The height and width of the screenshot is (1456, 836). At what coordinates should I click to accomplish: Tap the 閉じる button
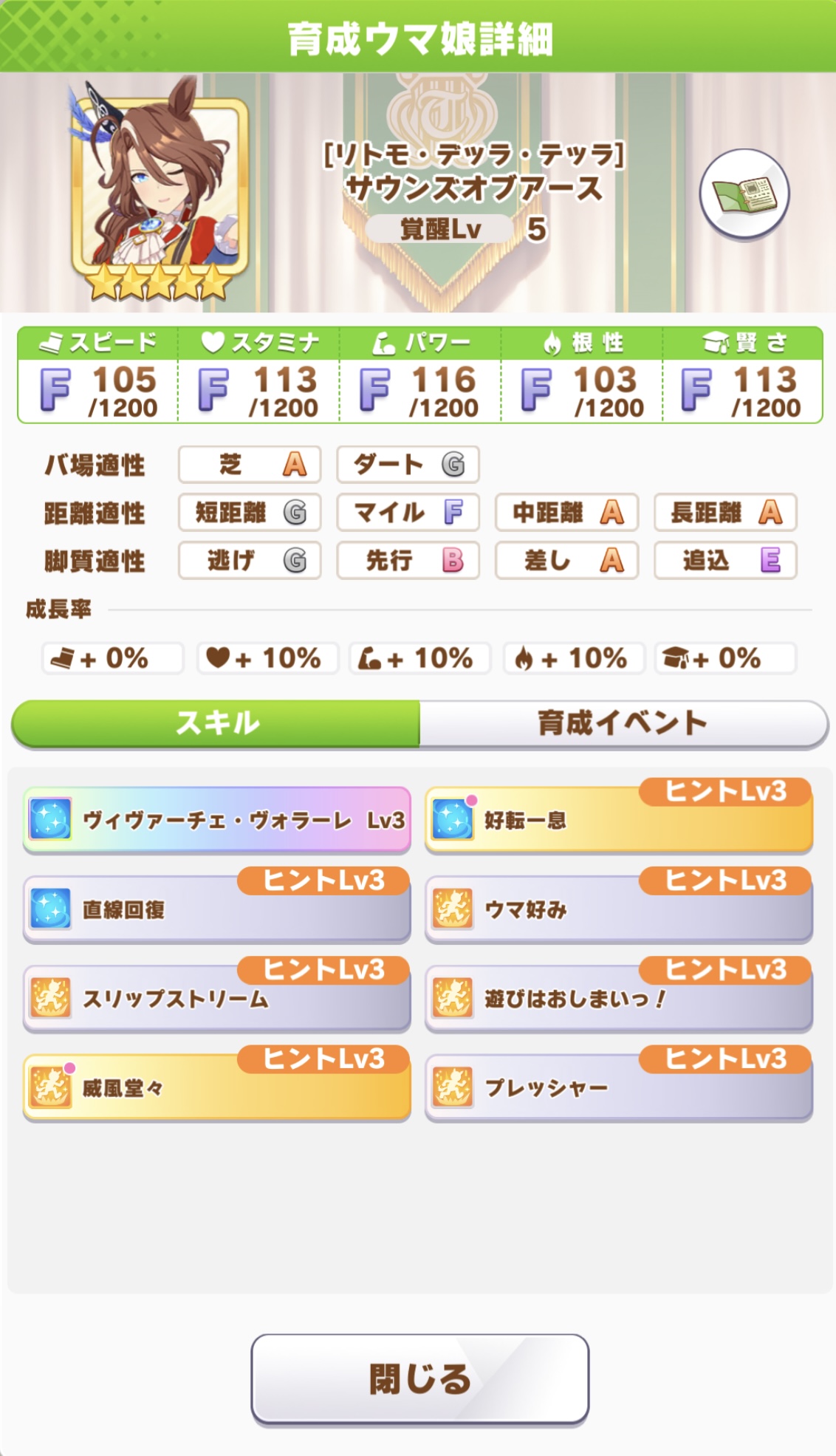click(419, 1378)
